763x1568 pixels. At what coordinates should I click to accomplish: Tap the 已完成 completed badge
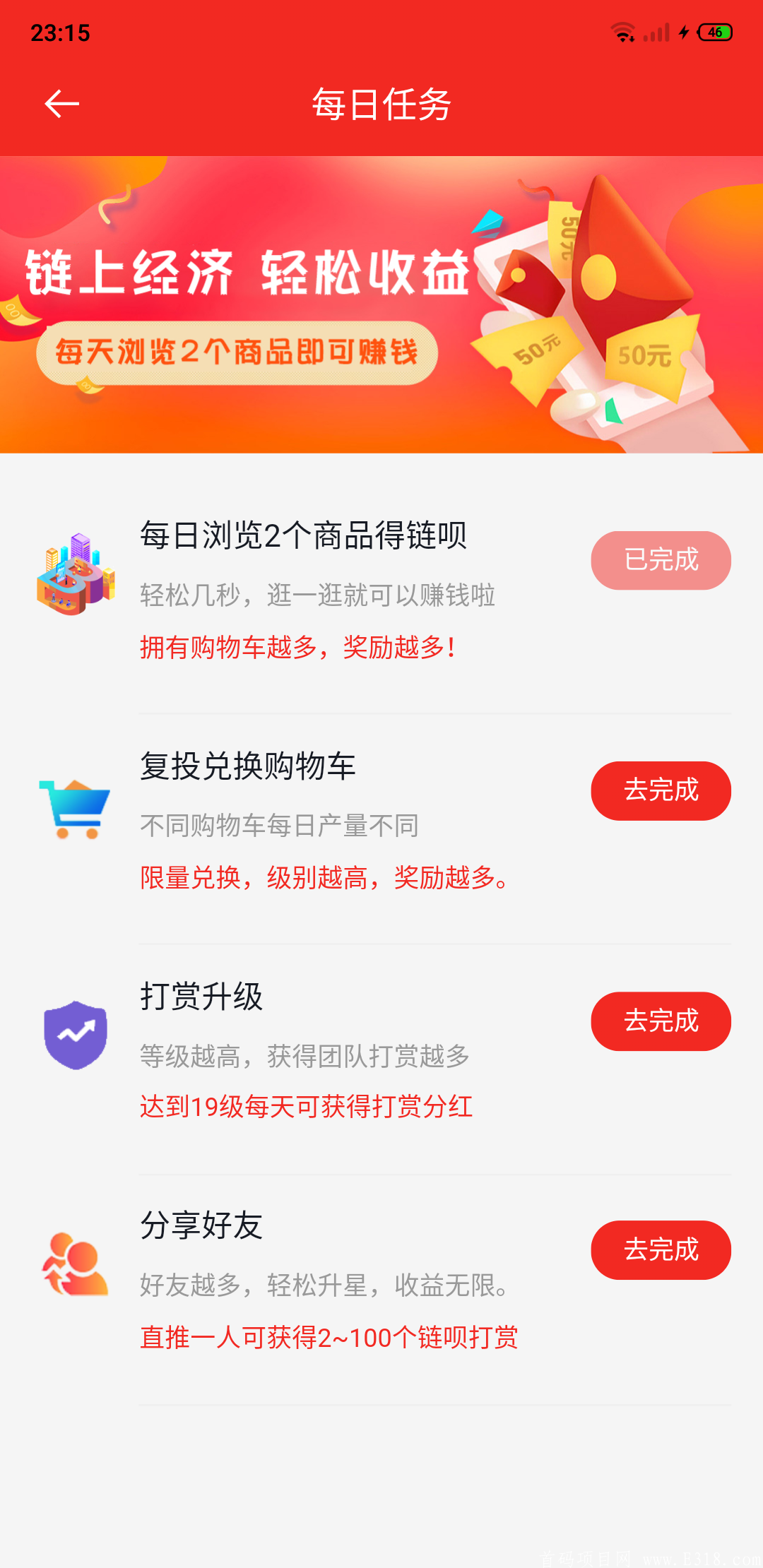point(660,560)
